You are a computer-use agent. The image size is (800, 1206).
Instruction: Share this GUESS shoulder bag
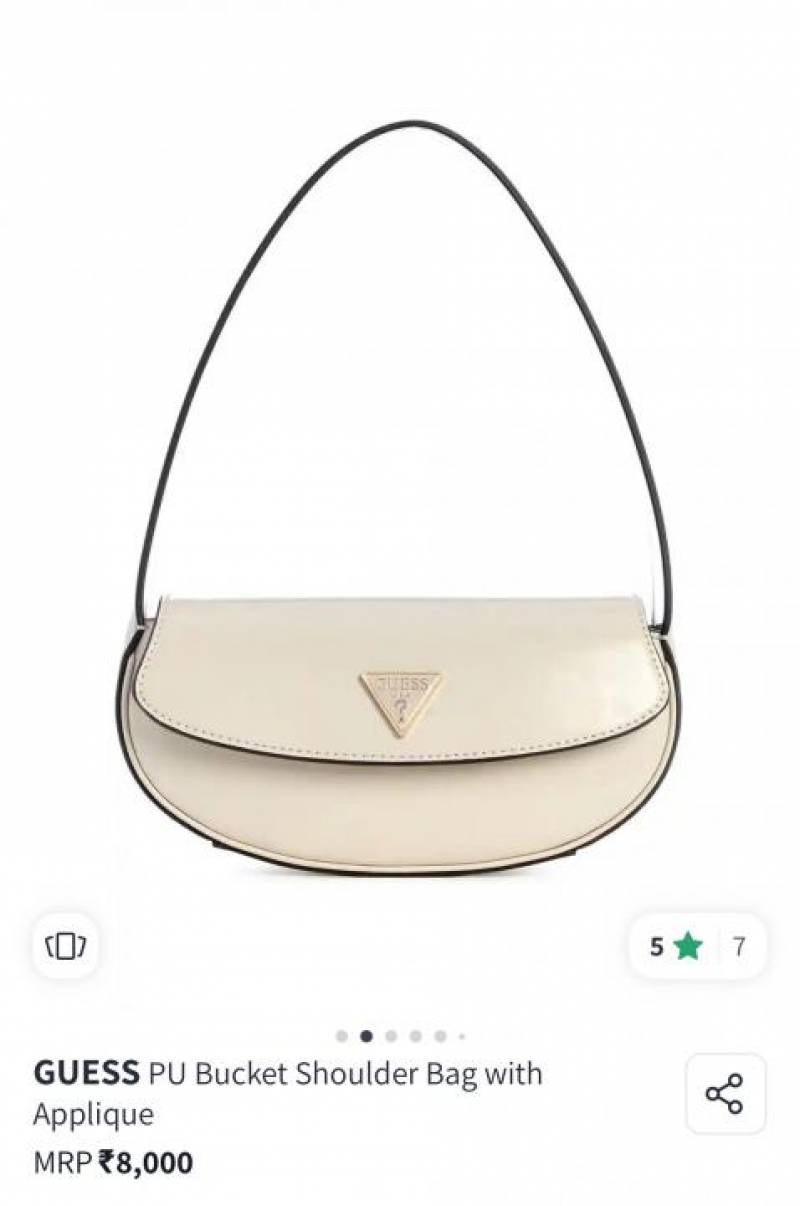725,1093
